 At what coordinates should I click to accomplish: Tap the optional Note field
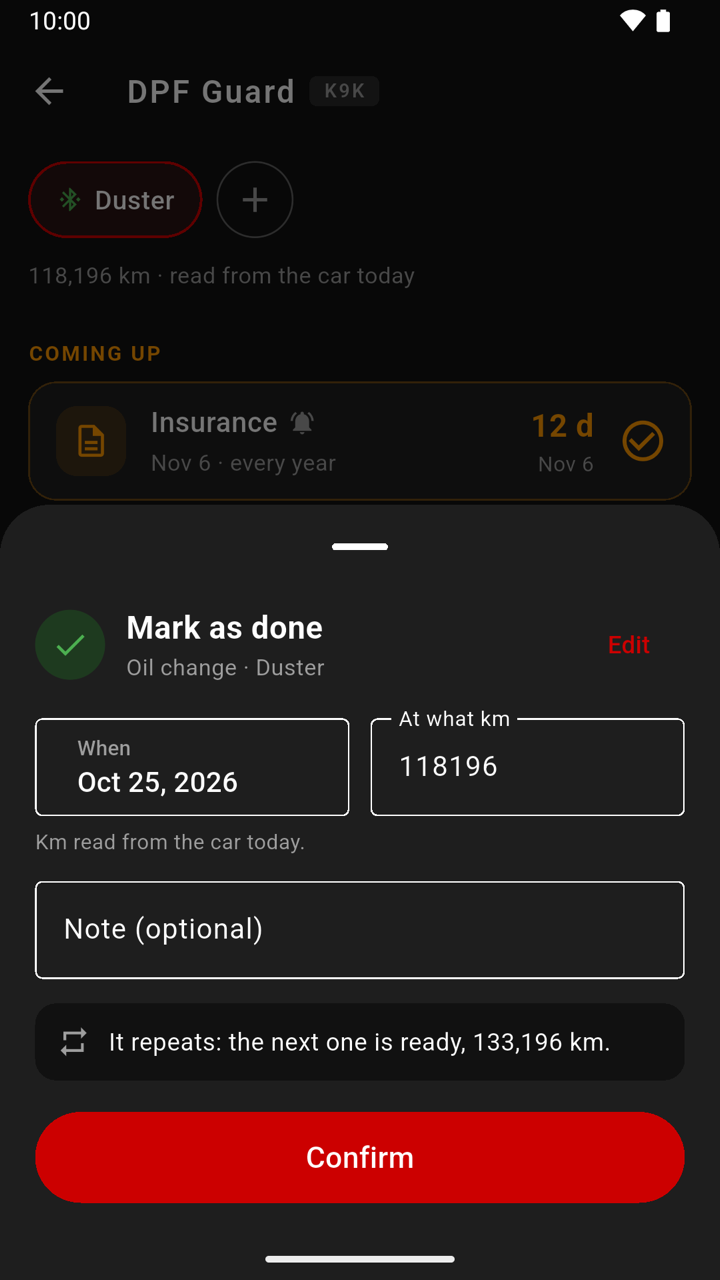[360, 930]
